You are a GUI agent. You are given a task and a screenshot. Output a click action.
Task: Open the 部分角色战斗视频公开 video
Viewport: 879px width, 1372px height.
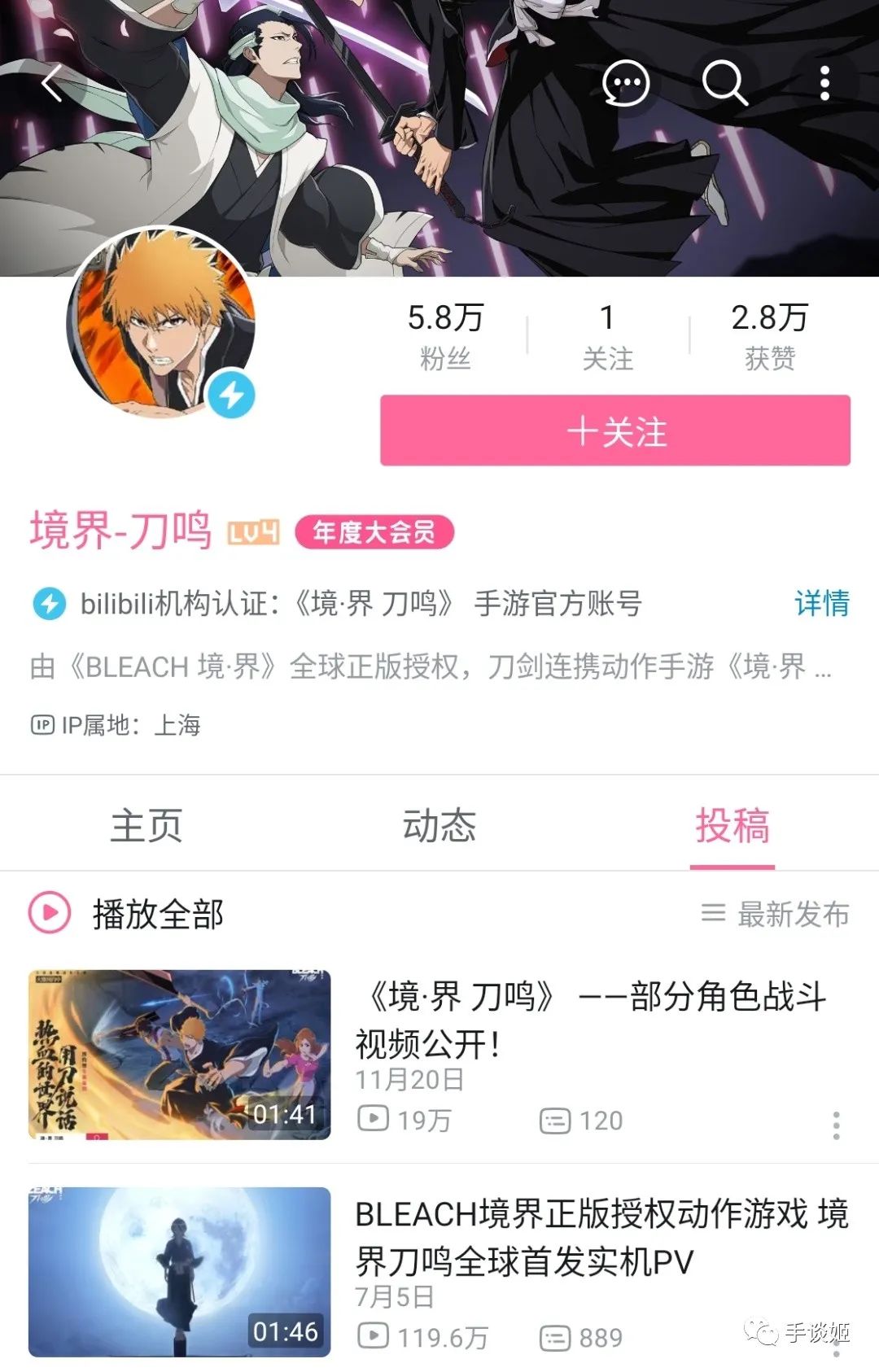pos(589,1019)
